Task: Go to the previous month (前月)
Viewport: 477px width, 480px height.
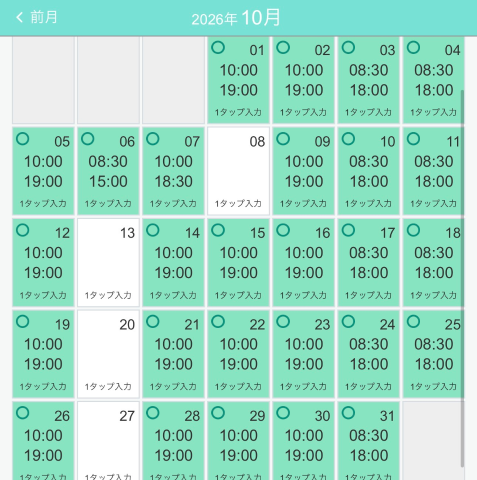Action: point(37,17)
